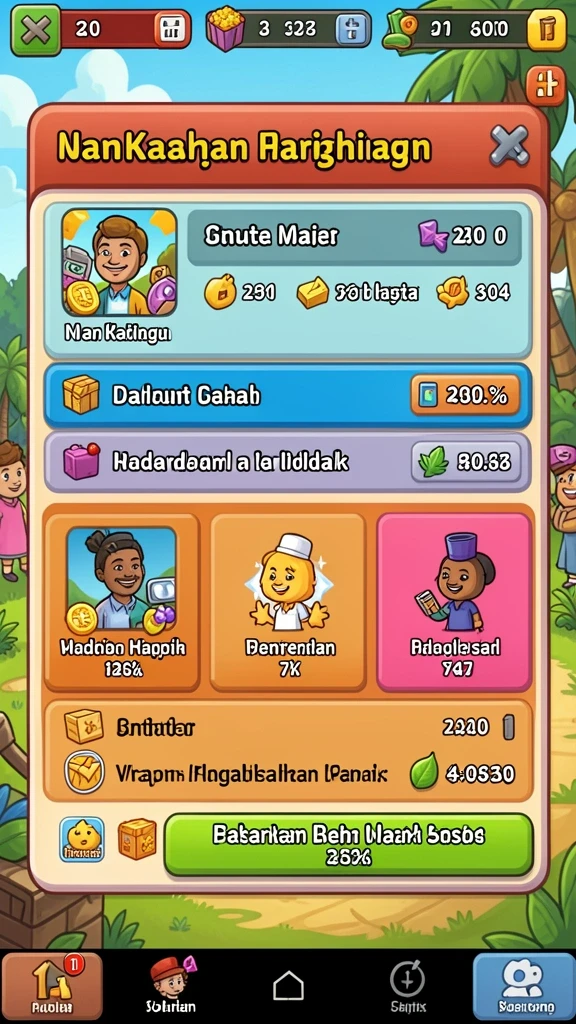
Task: Tap the green Basartan Behi button
Action: pos(349,844)
